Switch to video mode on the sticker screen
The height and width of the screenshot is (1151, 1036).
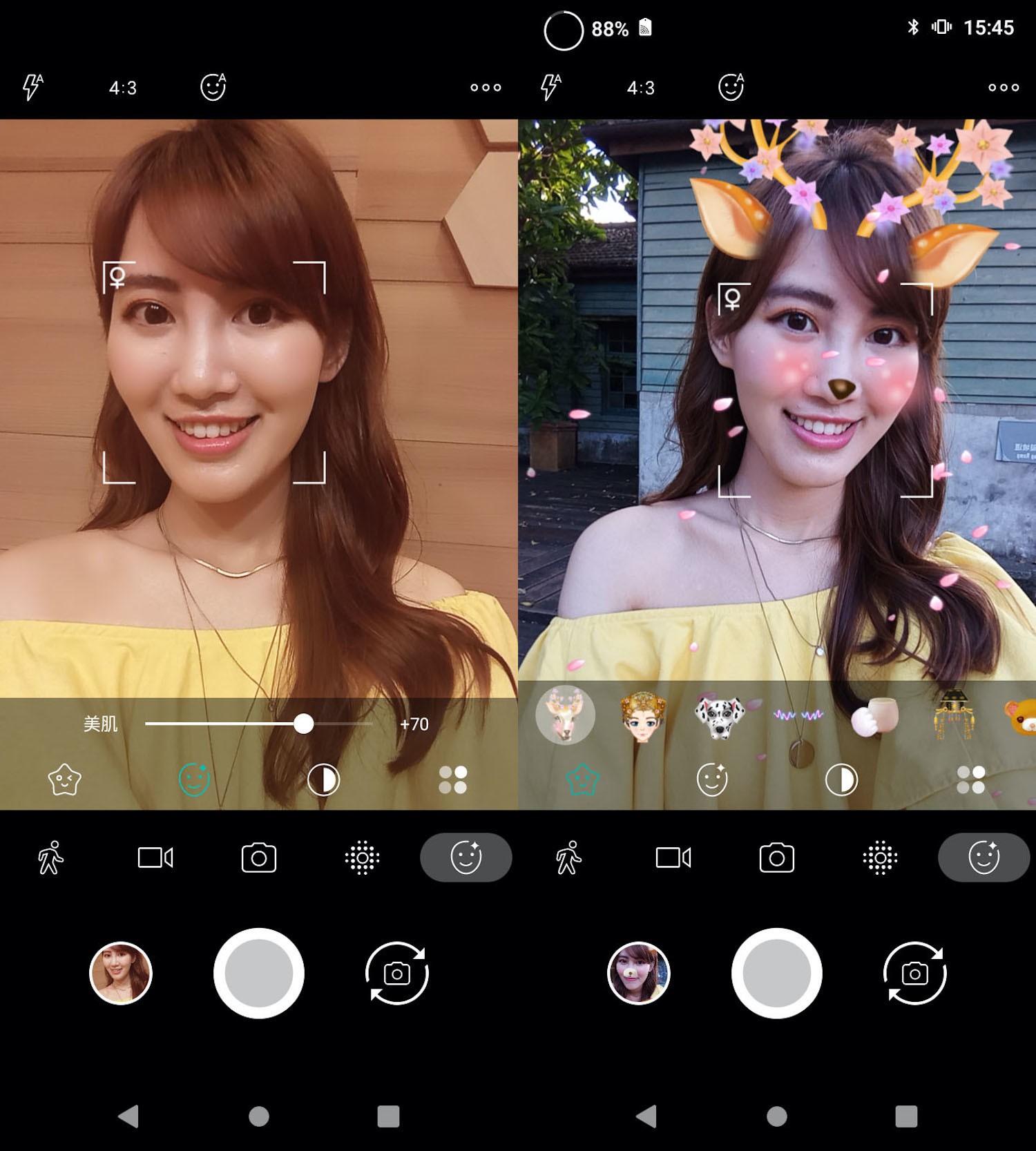673,858
